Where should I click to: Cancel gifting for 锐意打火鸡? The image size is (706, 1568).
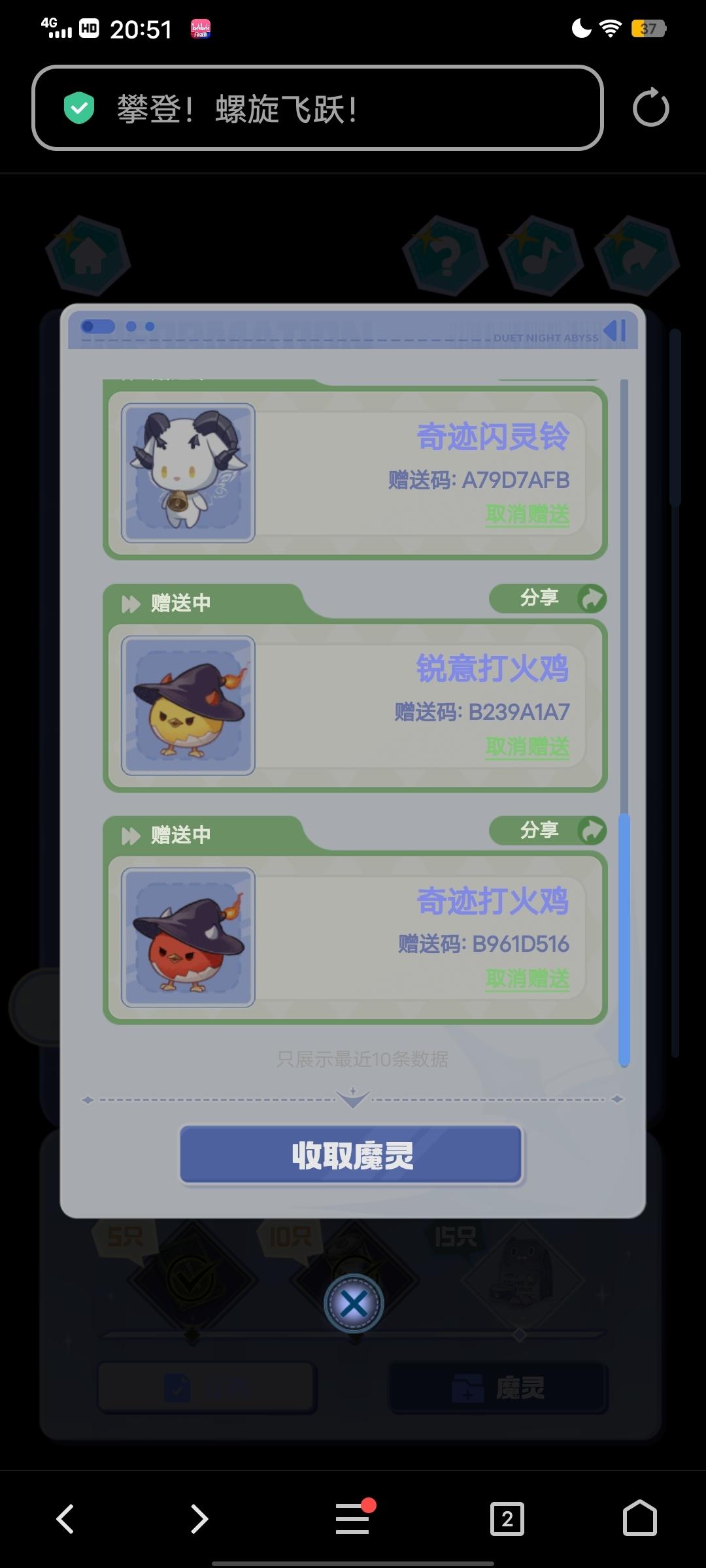coord(527,747)
